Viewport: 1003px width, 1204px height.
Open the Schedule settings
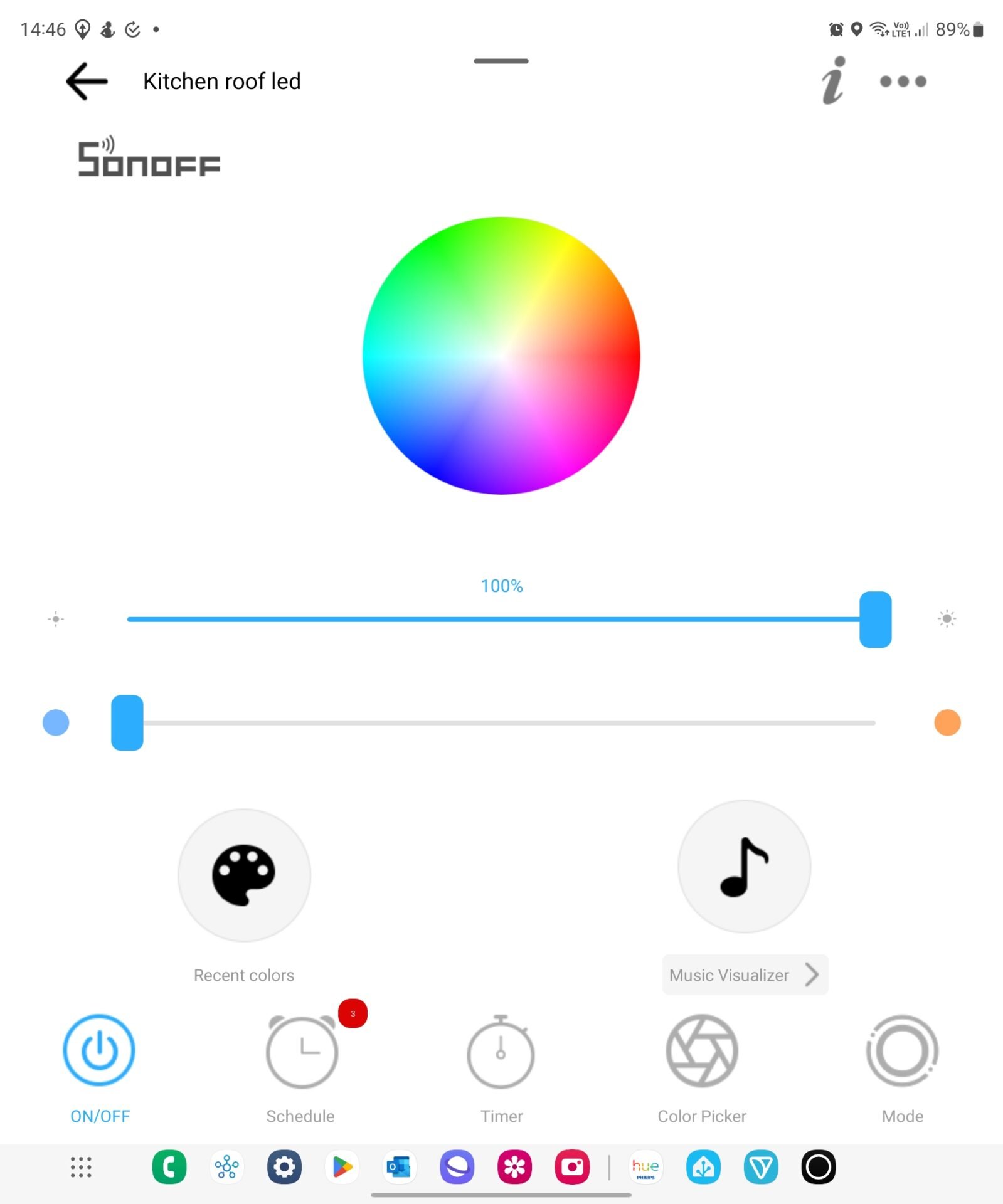302,1052
